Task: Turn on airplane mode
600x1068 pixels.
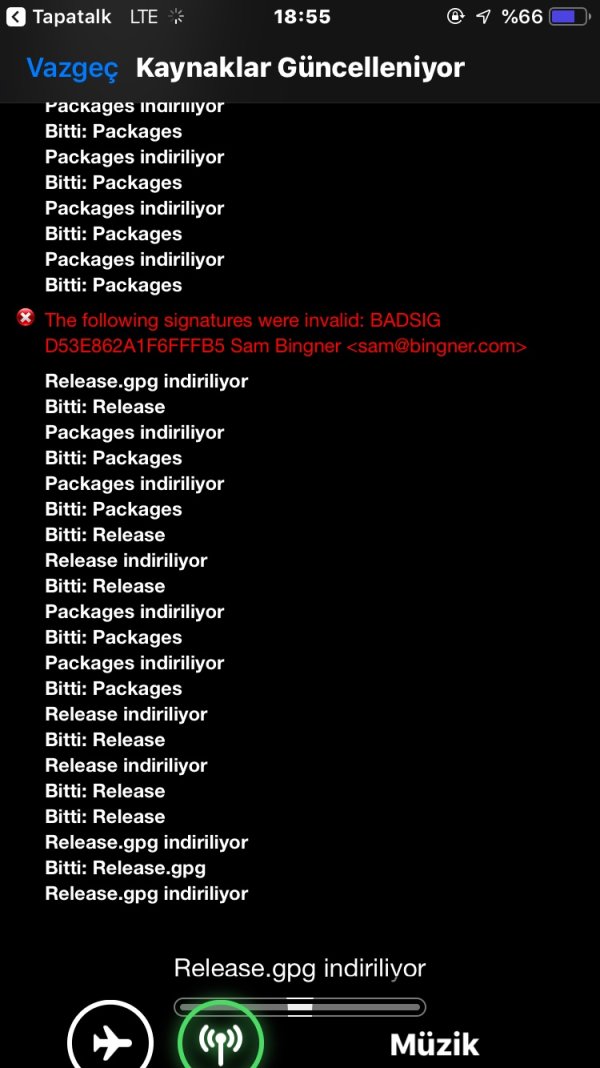Action: [x=110, y=1040]
